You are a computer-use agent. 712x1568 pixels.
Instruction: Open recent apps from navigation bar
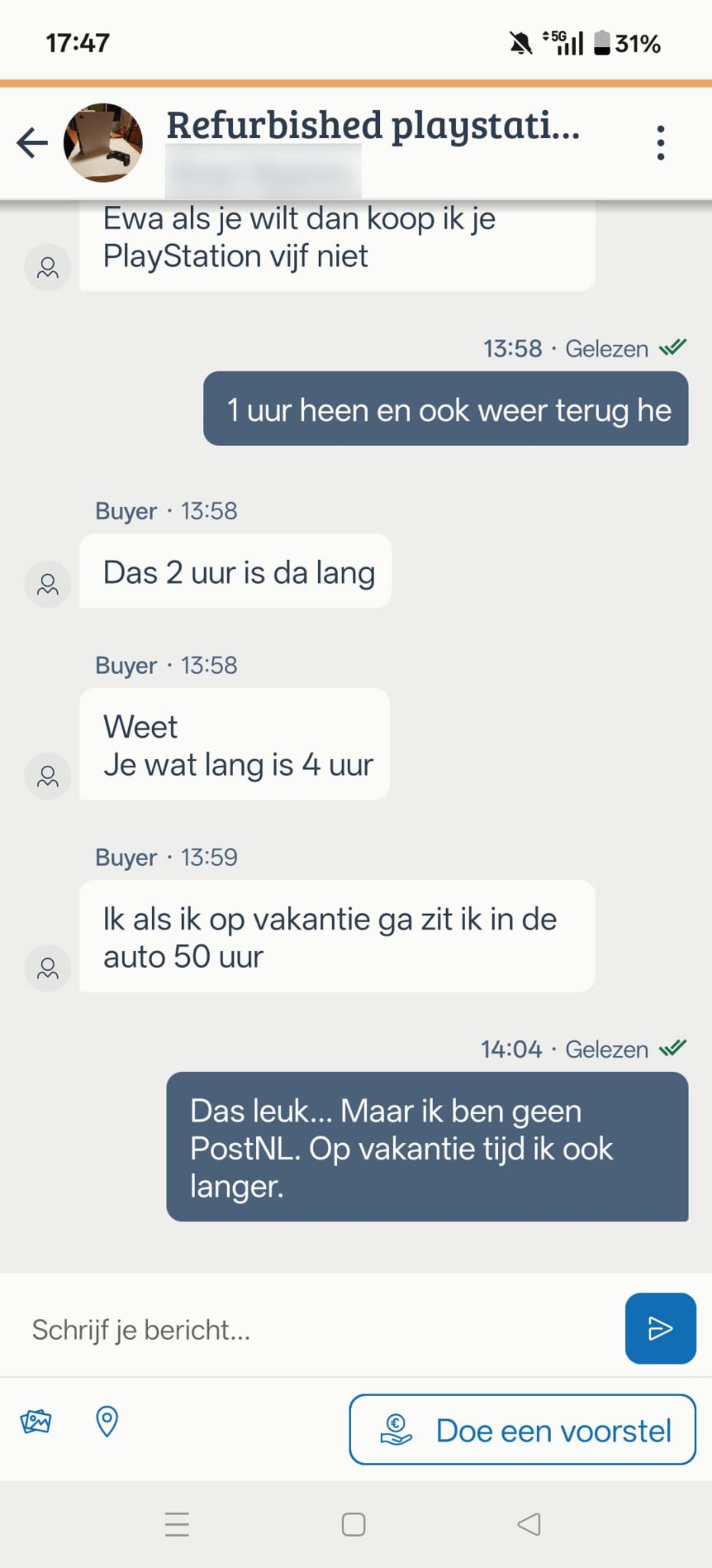click(x=177, y=1524)
